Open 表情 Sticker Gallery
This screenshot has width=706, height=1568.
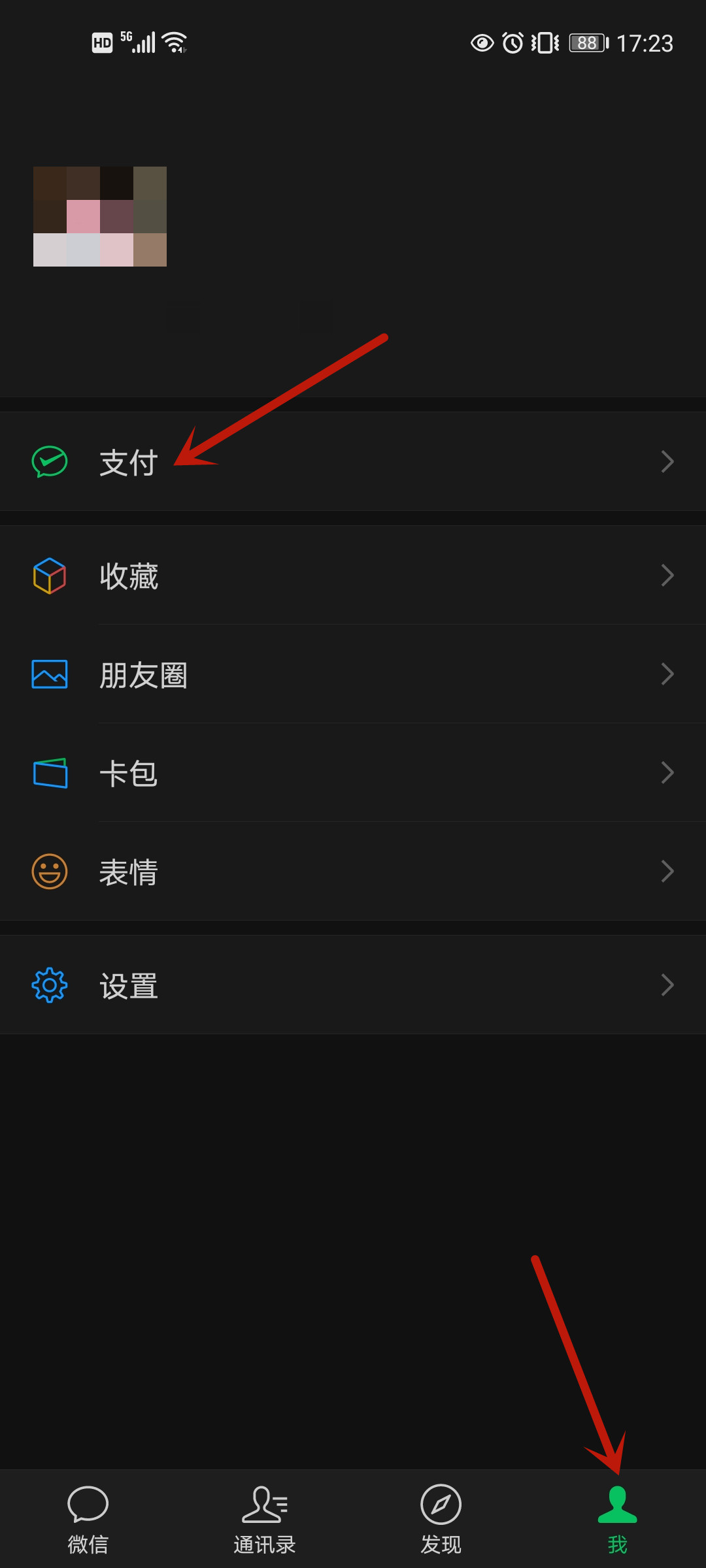(353, 872)
